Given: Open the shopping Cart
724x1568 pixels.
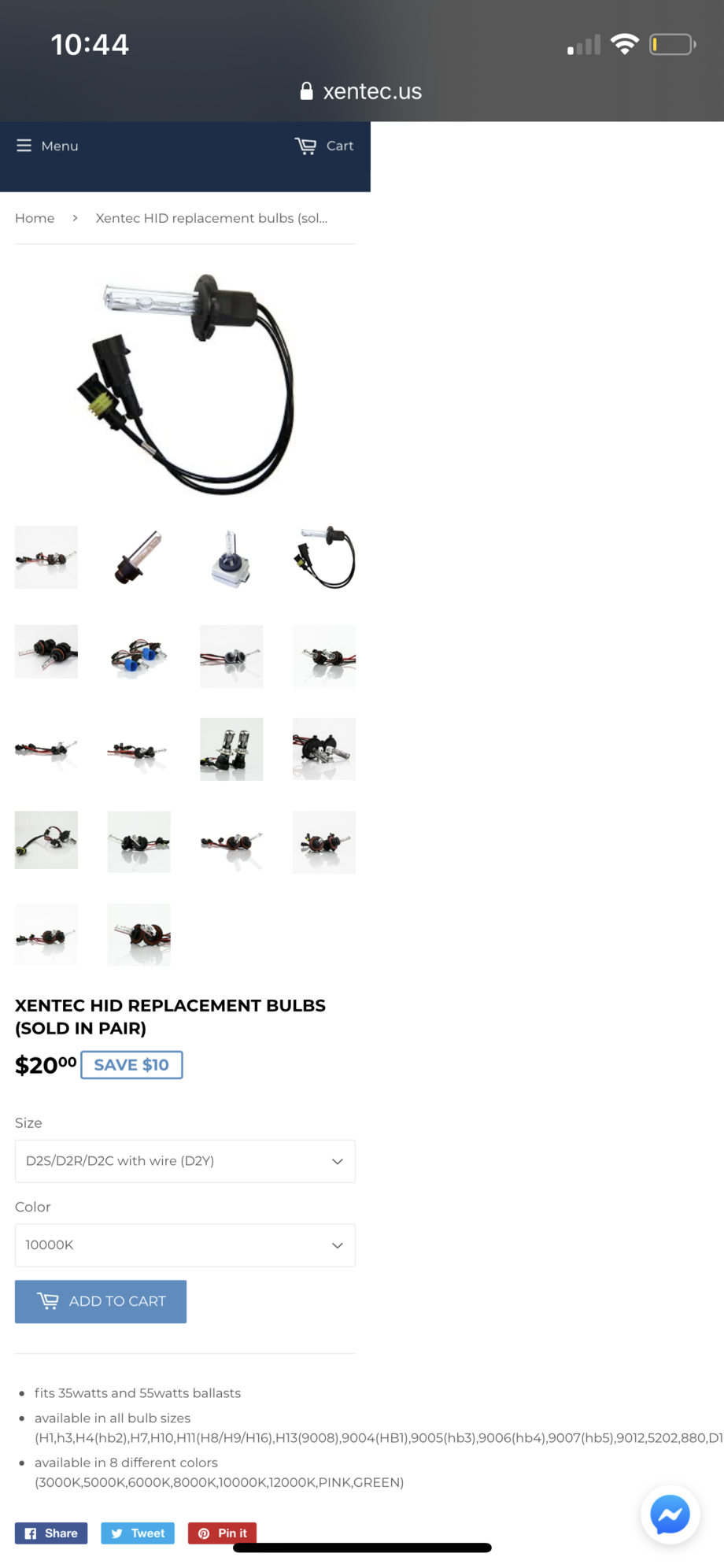Looking at the screenshot, I should click(x=324, y=146).
